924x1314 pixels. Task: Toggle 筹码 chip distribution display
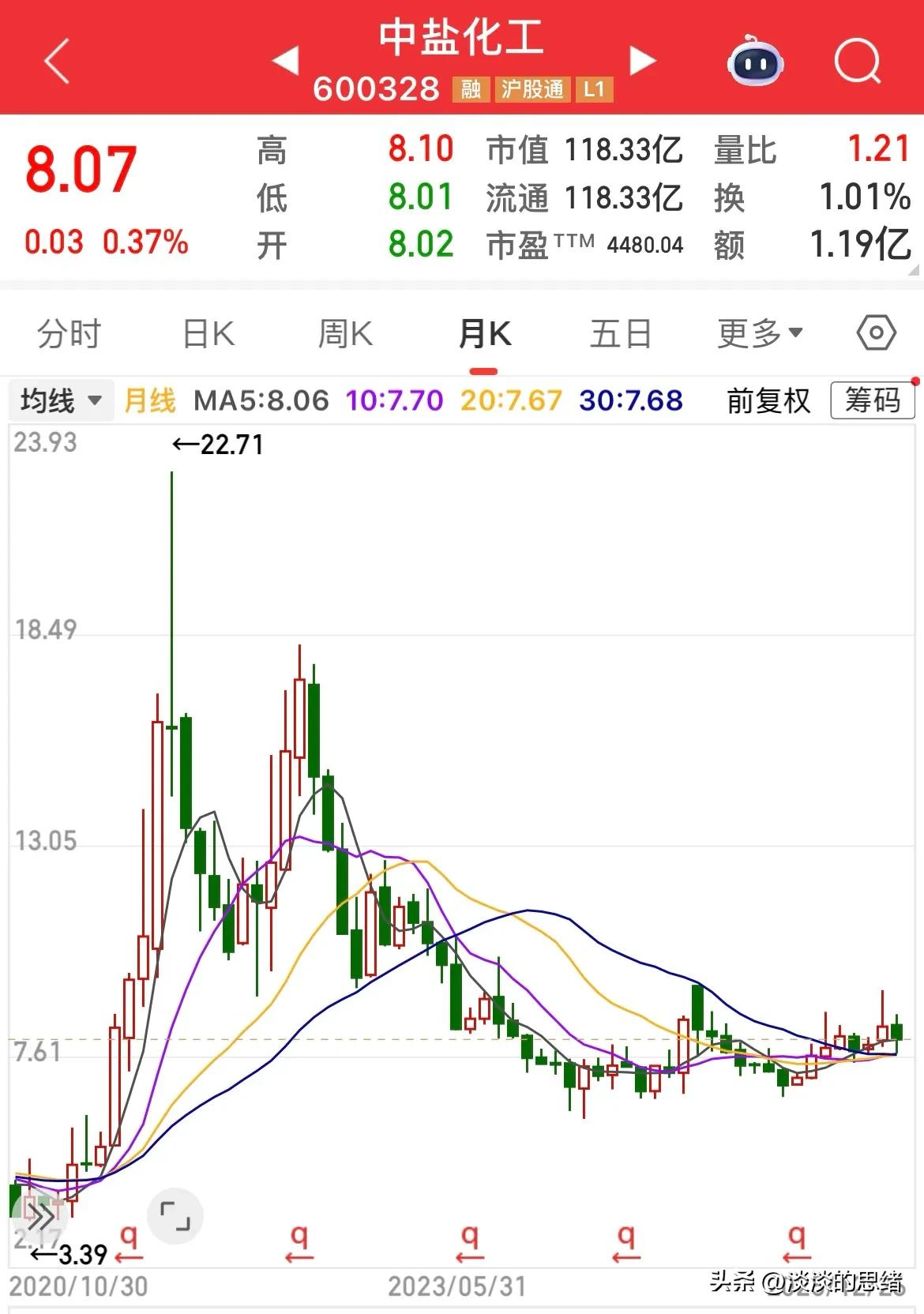pyautogui.click(x=871, y=401)
